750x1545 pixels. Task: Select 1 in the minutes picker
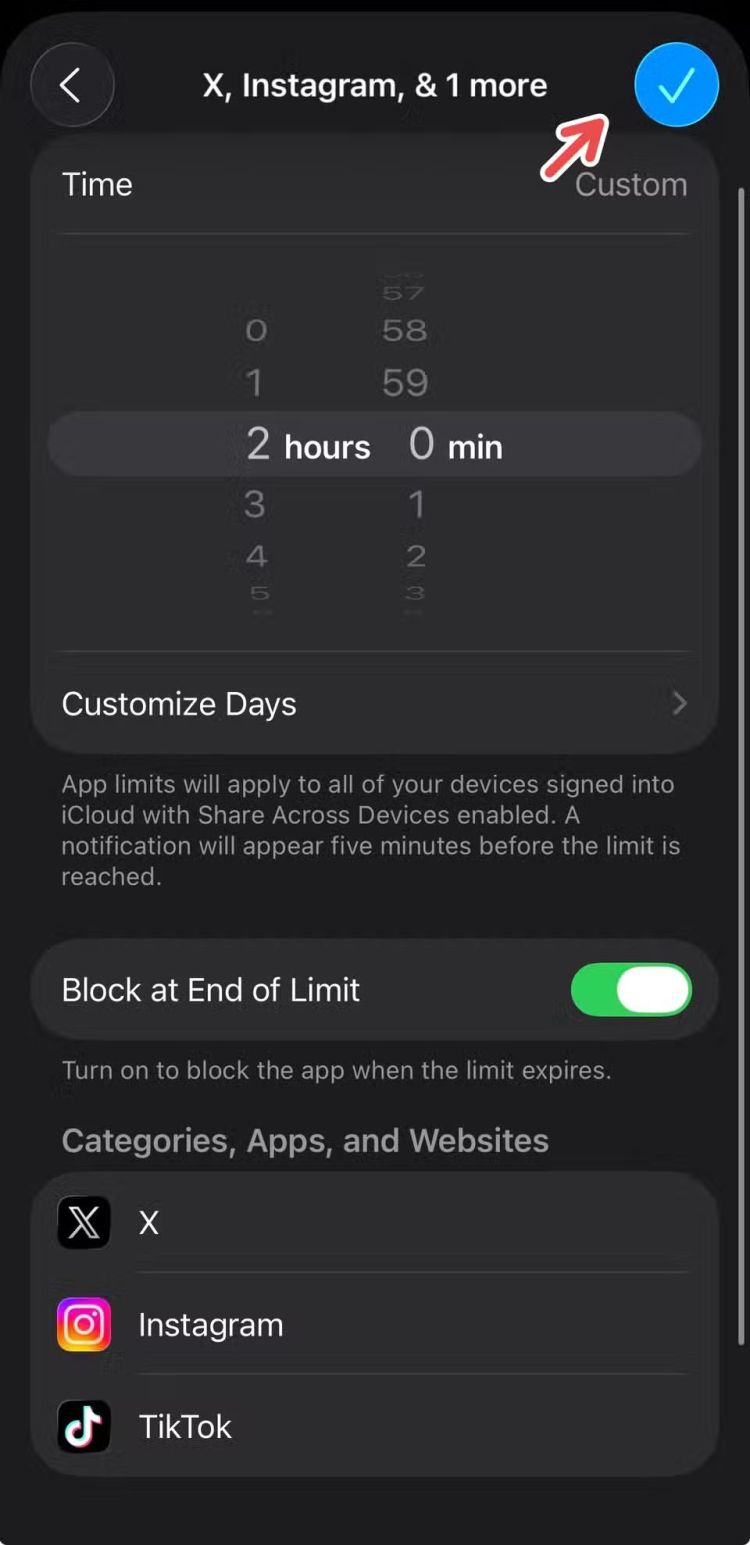[x=416, y=504]
